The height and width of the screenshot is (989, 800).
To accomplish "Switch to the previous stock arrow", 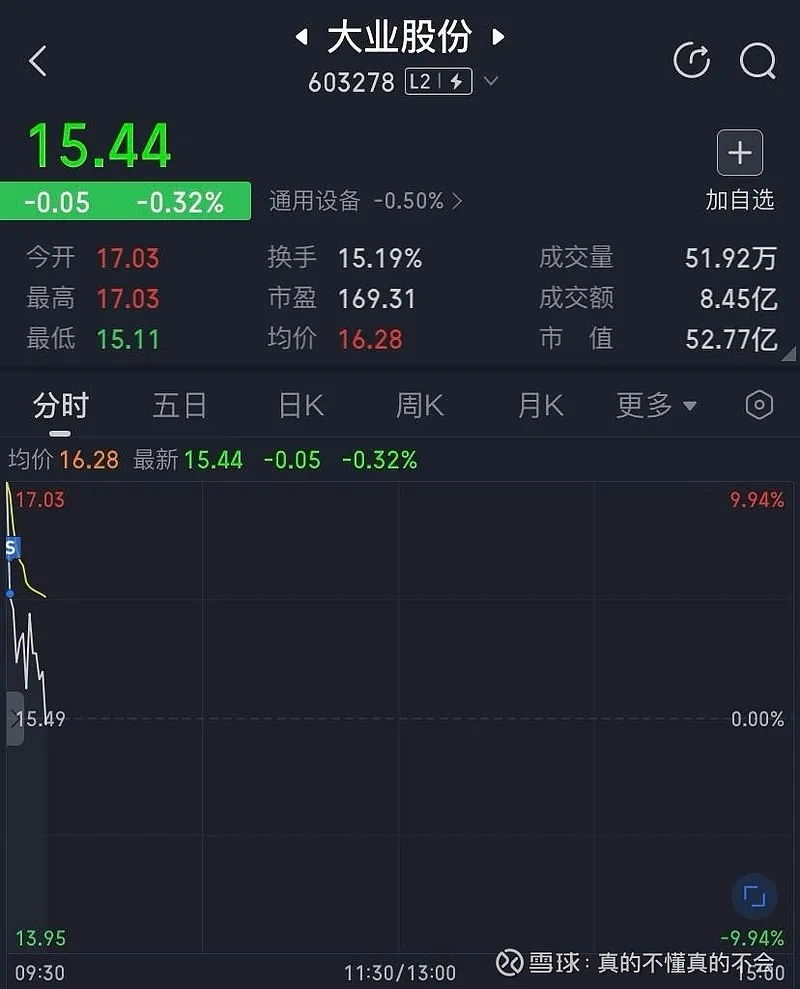I will (301, 38).
